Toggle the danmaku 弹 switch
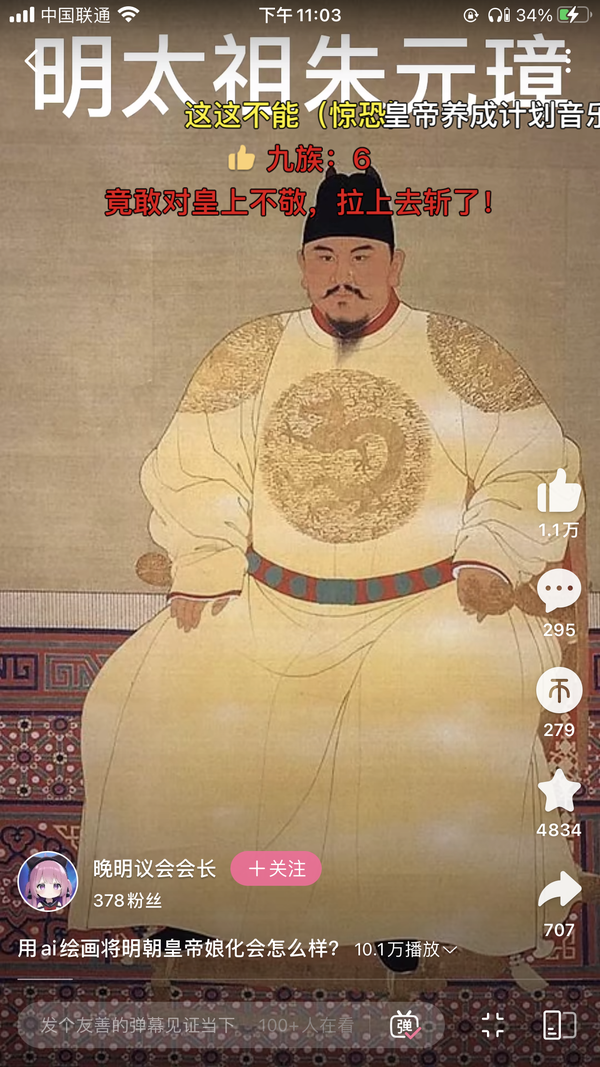The width and height of the screenshot is (600, 1067). click(x=406, y=1025)
